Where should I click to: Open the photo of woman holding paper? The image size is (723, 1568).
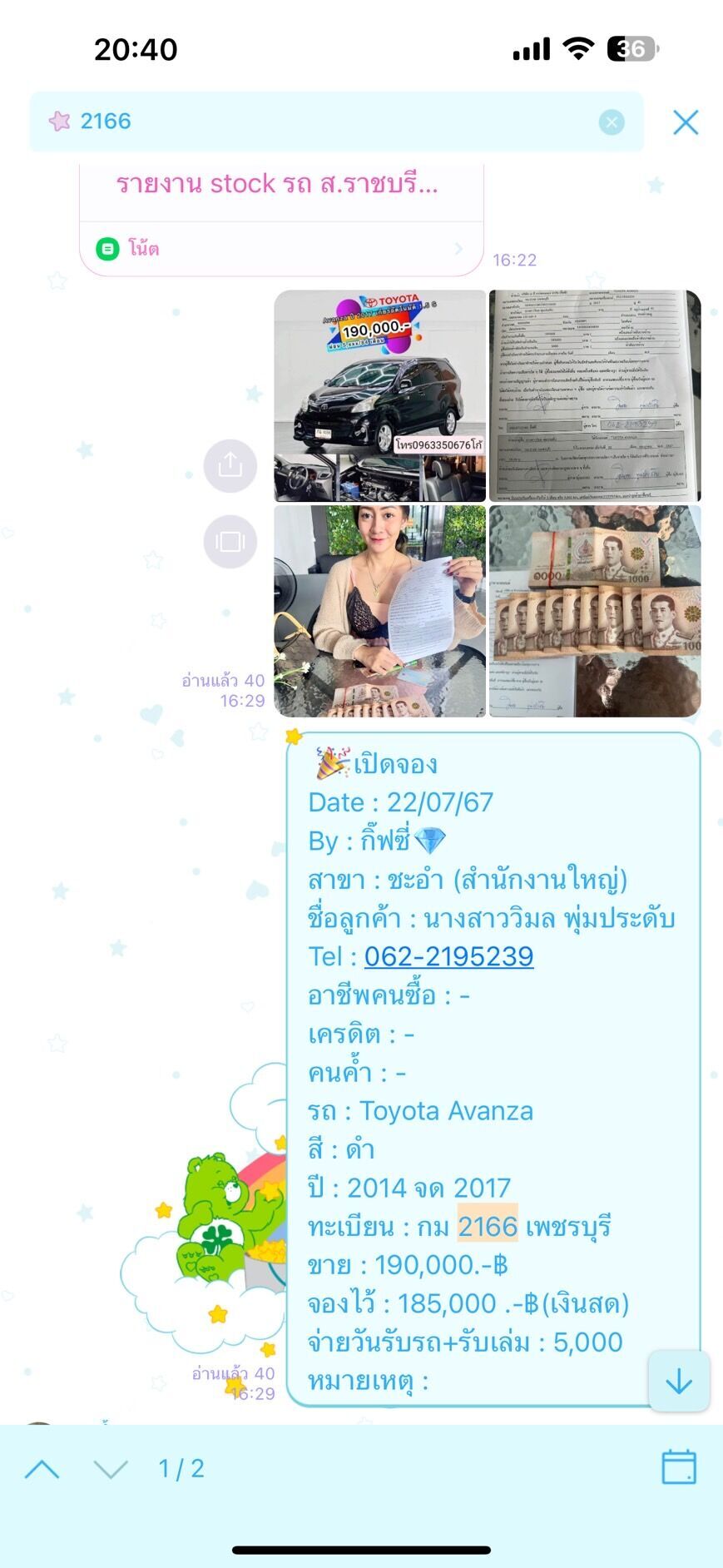click(380, 611)
